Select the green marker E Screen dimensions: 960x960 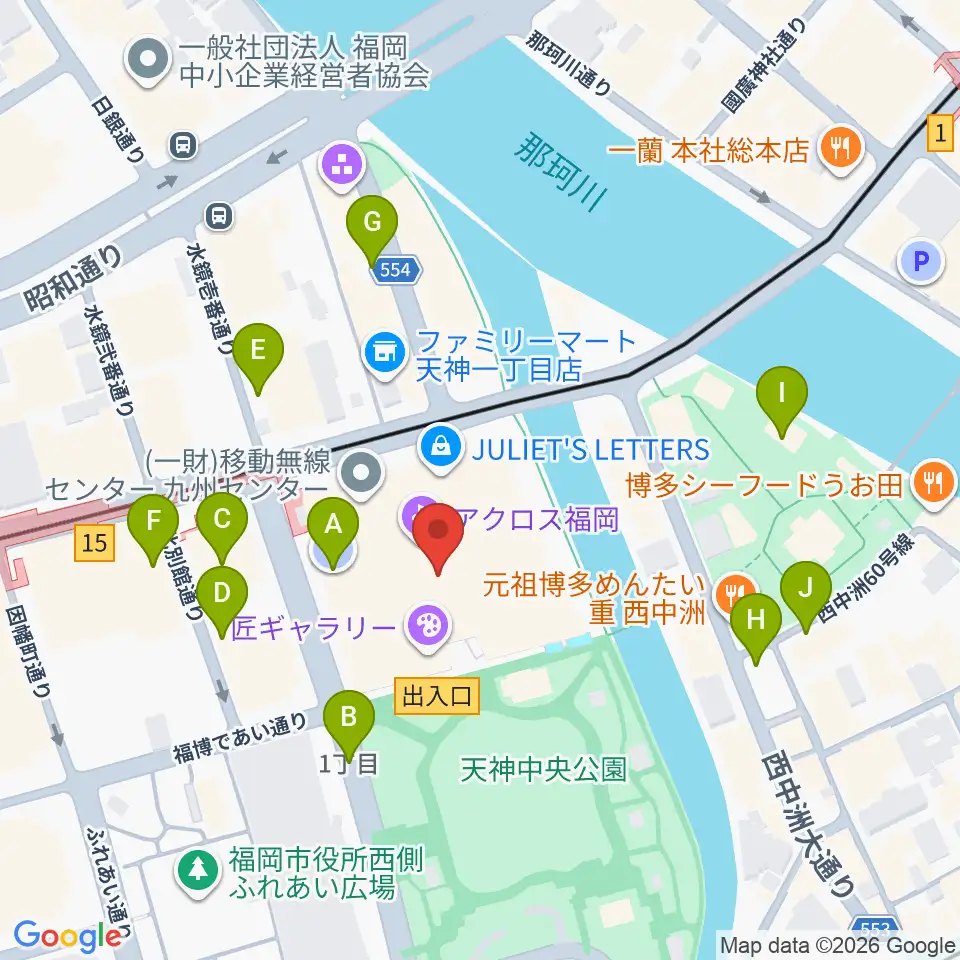click(258, 358)
